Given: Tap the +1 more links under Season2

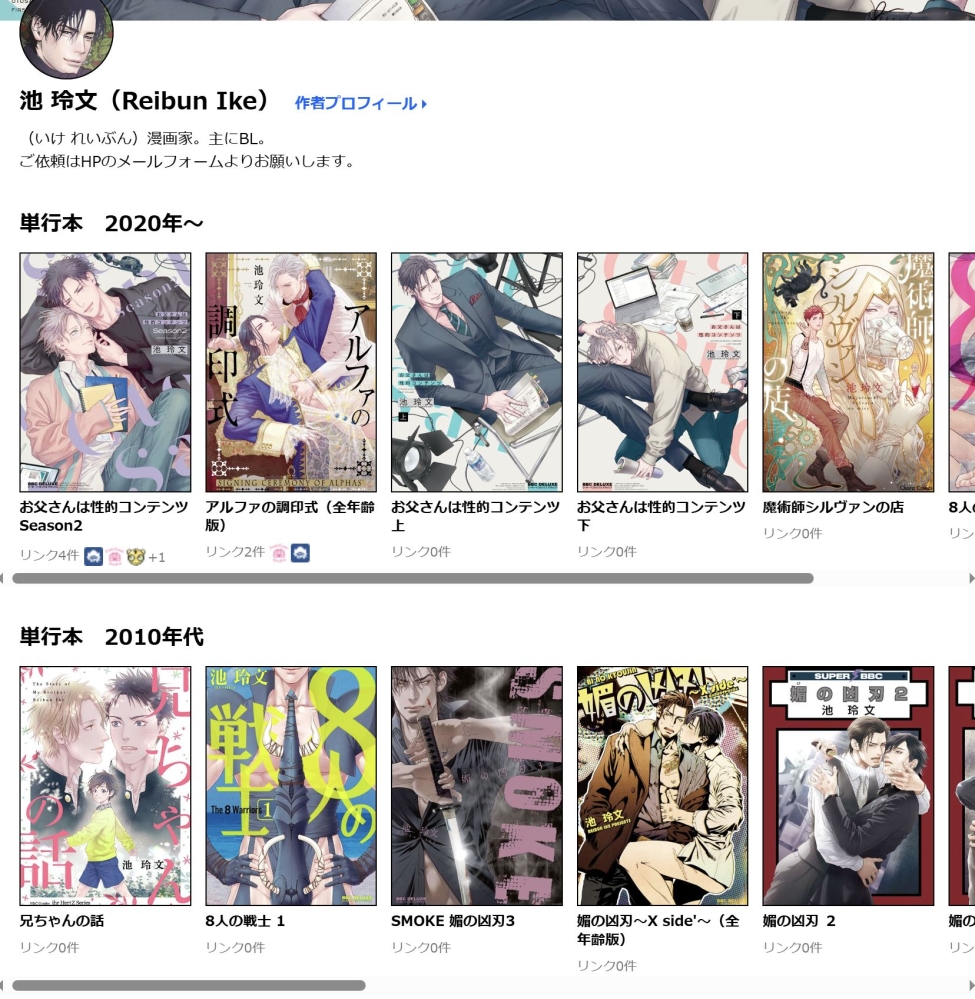Looking at the screenshot, I should pyautogui.click(x=157, y=557).
